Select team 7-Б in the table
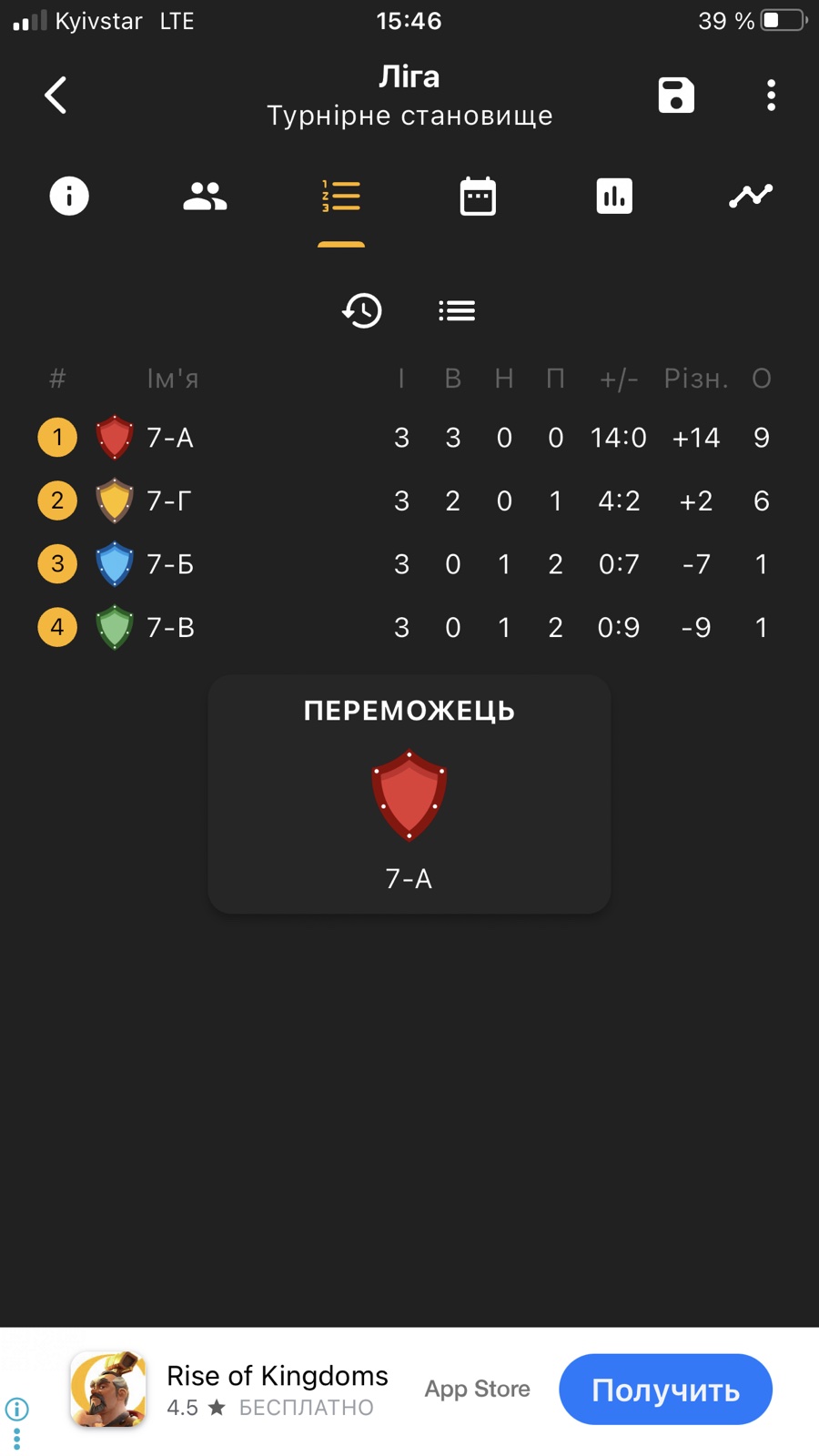 pyautogui.click(x=171, y=564)
